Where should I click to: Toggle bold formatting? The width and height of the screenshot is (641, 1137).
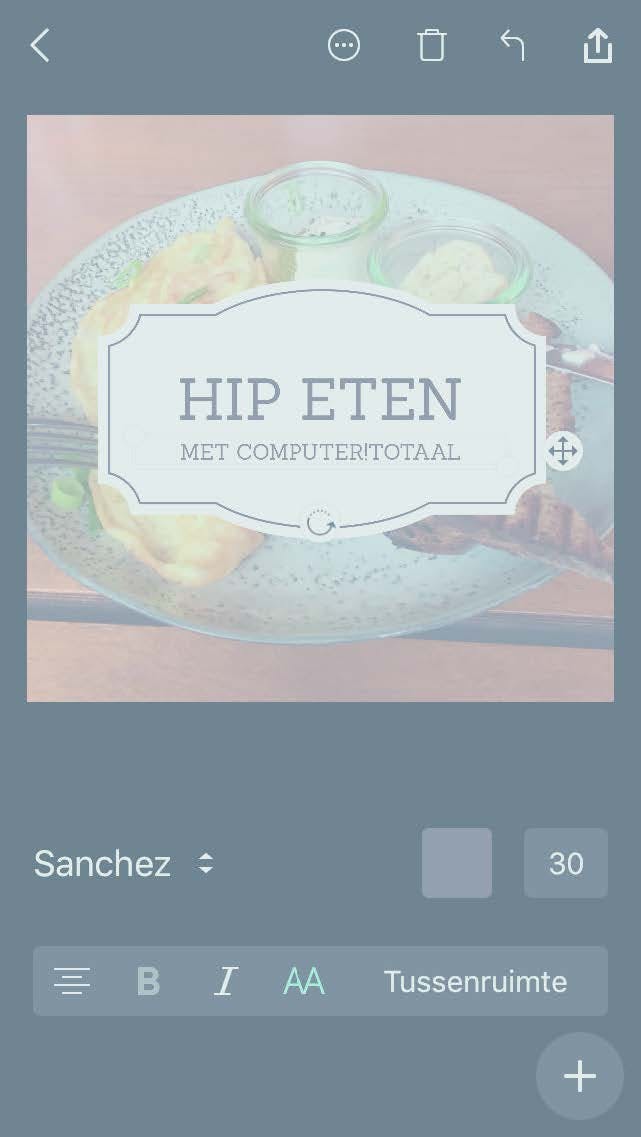coord(148,982)
